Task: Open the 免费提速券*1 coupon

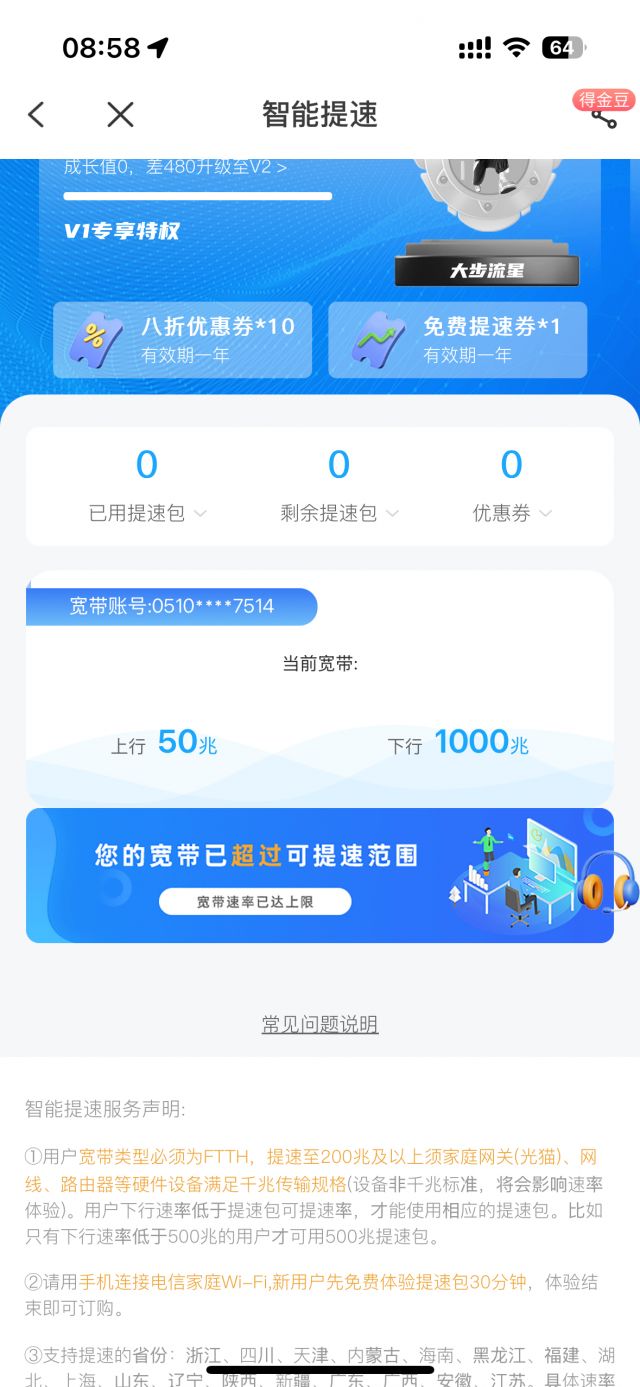Action: pyautogui.click(x=457, y=340)
